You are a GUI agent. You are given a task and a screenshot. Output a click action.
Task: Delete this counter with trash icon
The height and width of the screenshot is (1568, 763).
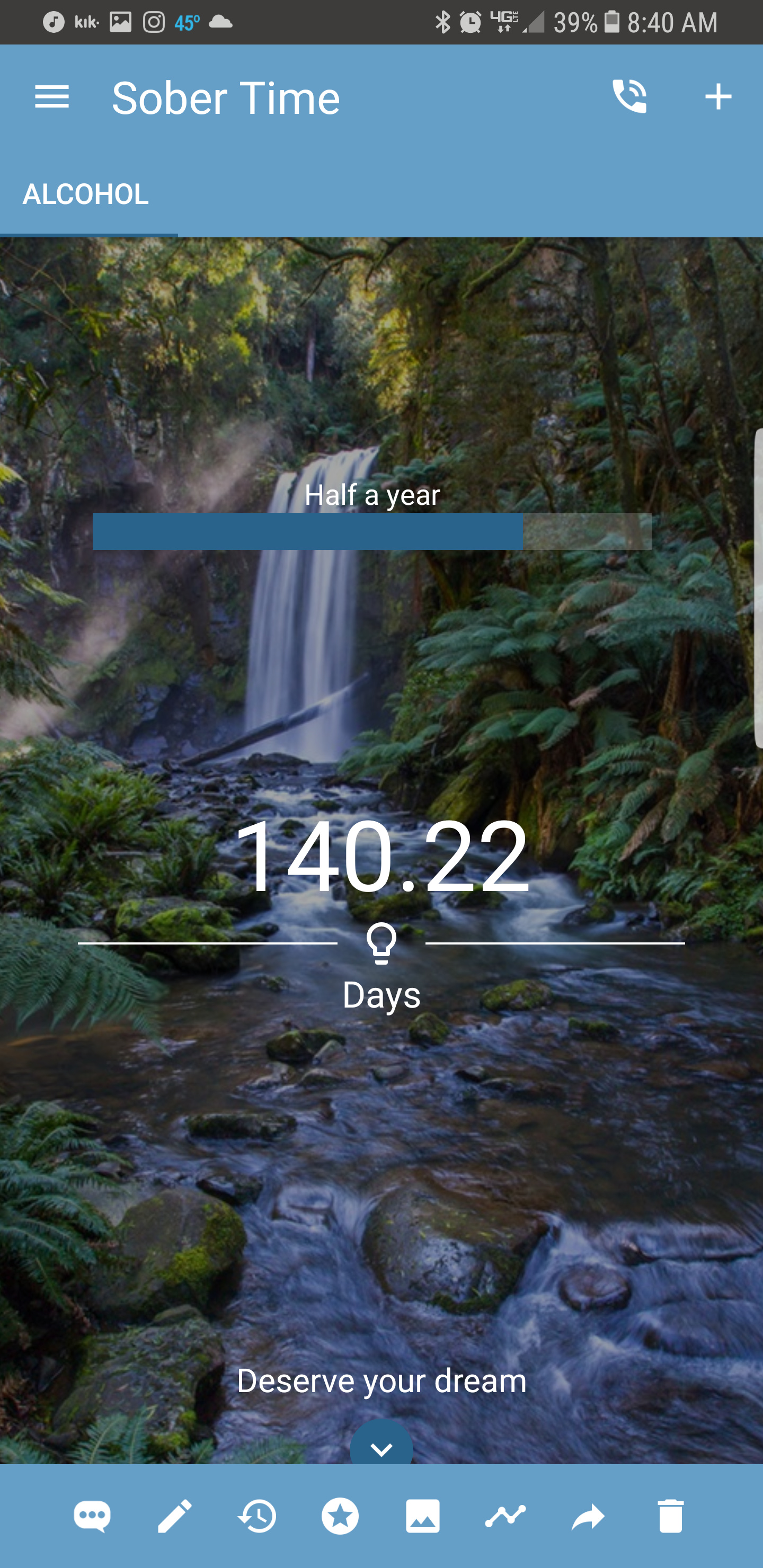pos(670,1516)
